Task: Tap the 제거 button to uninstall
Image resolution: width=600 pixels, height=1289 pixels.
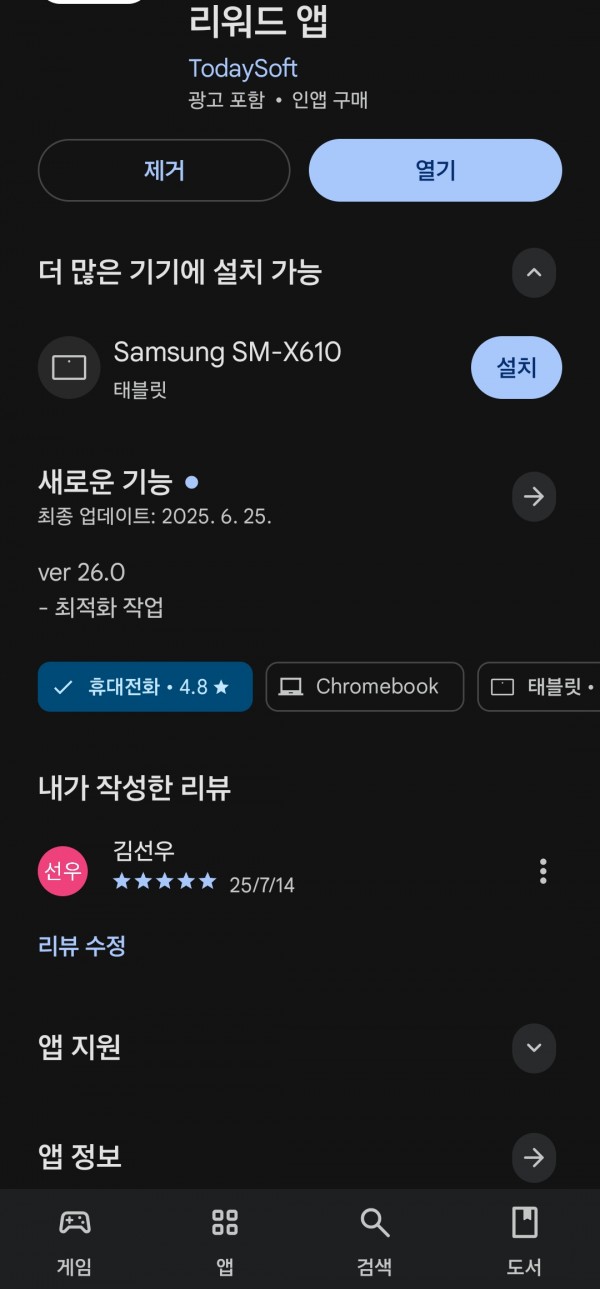Action: point(164,170)
